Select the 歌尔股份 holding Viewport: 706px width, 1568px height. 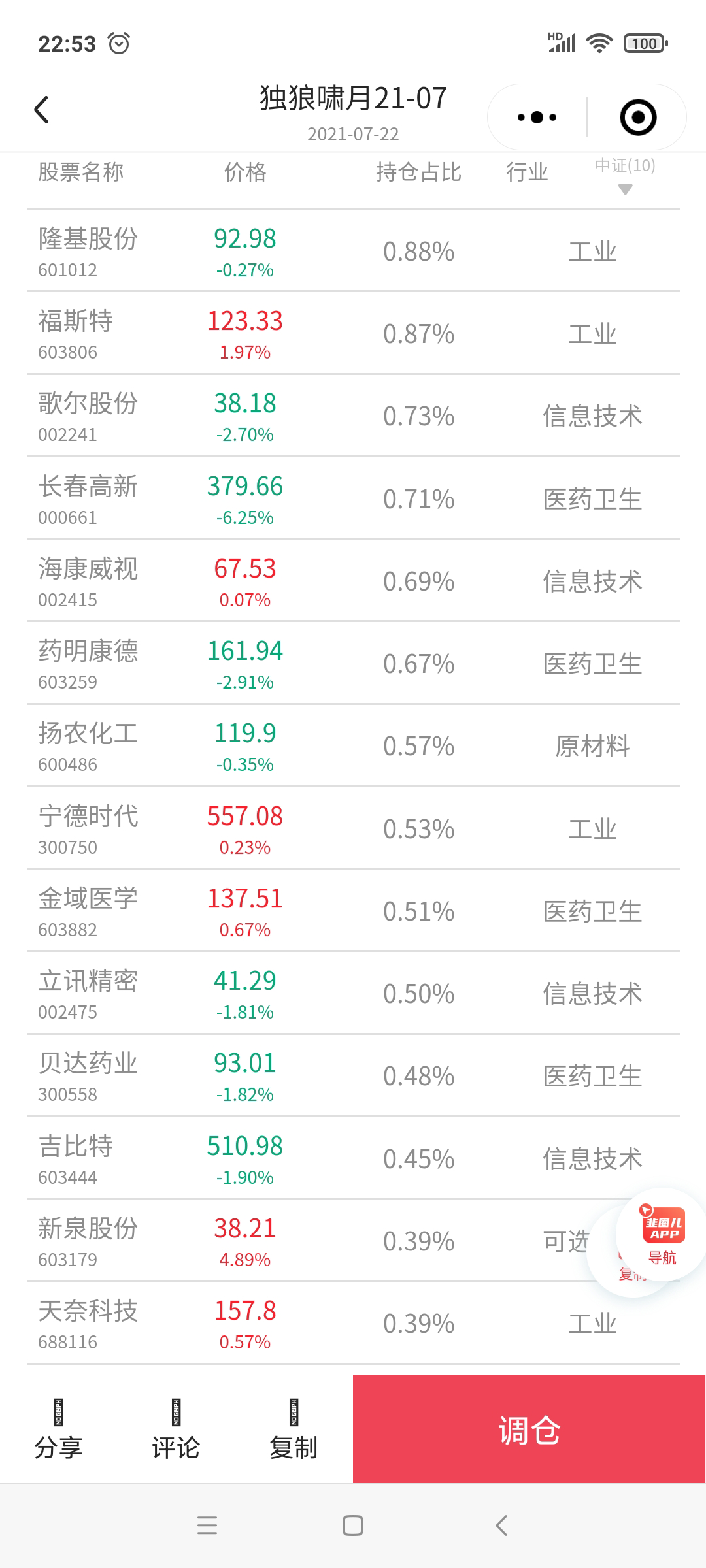point(353,416)
